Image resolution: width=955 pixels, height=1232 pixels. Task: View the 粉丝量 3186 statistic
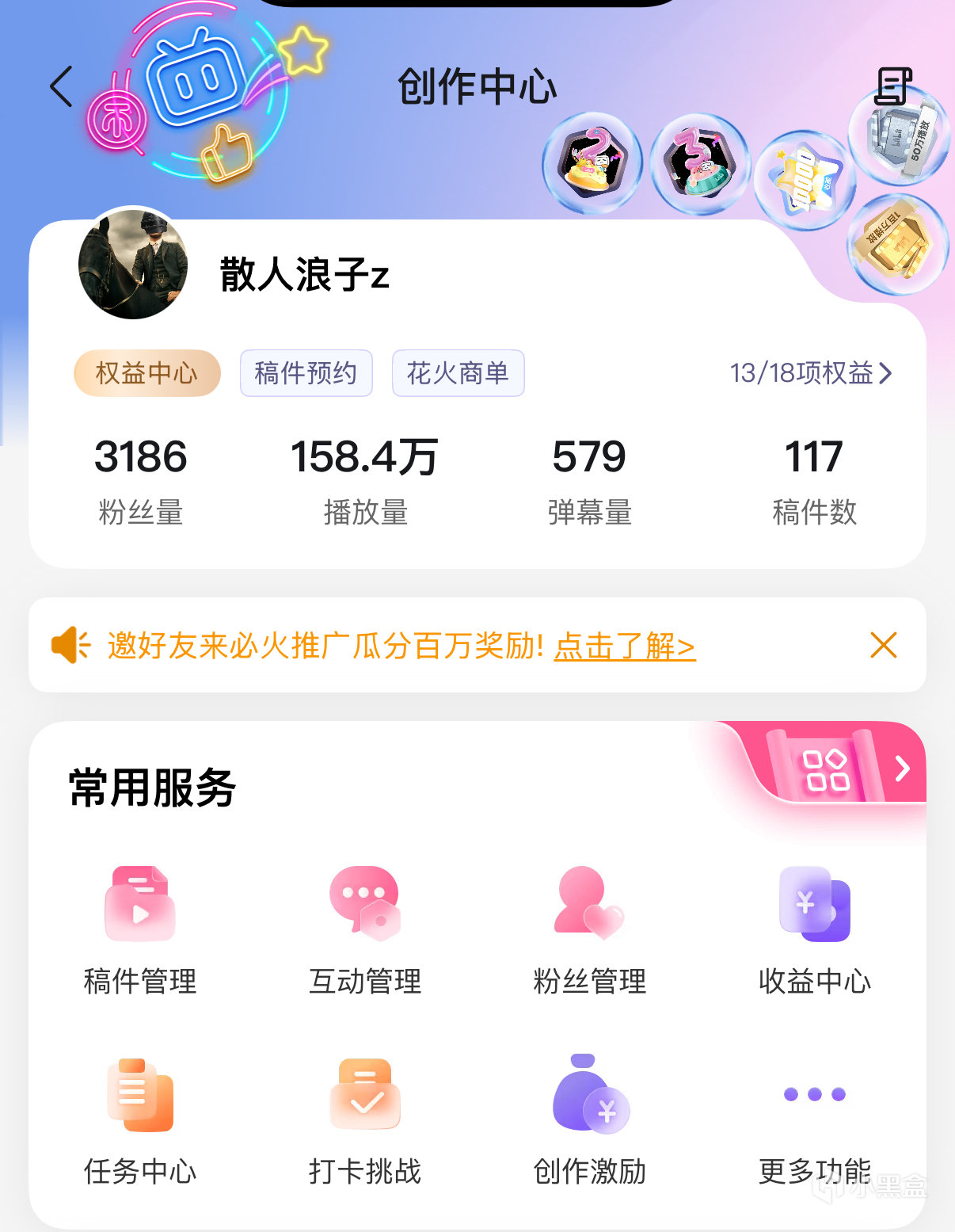pyautogui.click(x=141, y=479)
